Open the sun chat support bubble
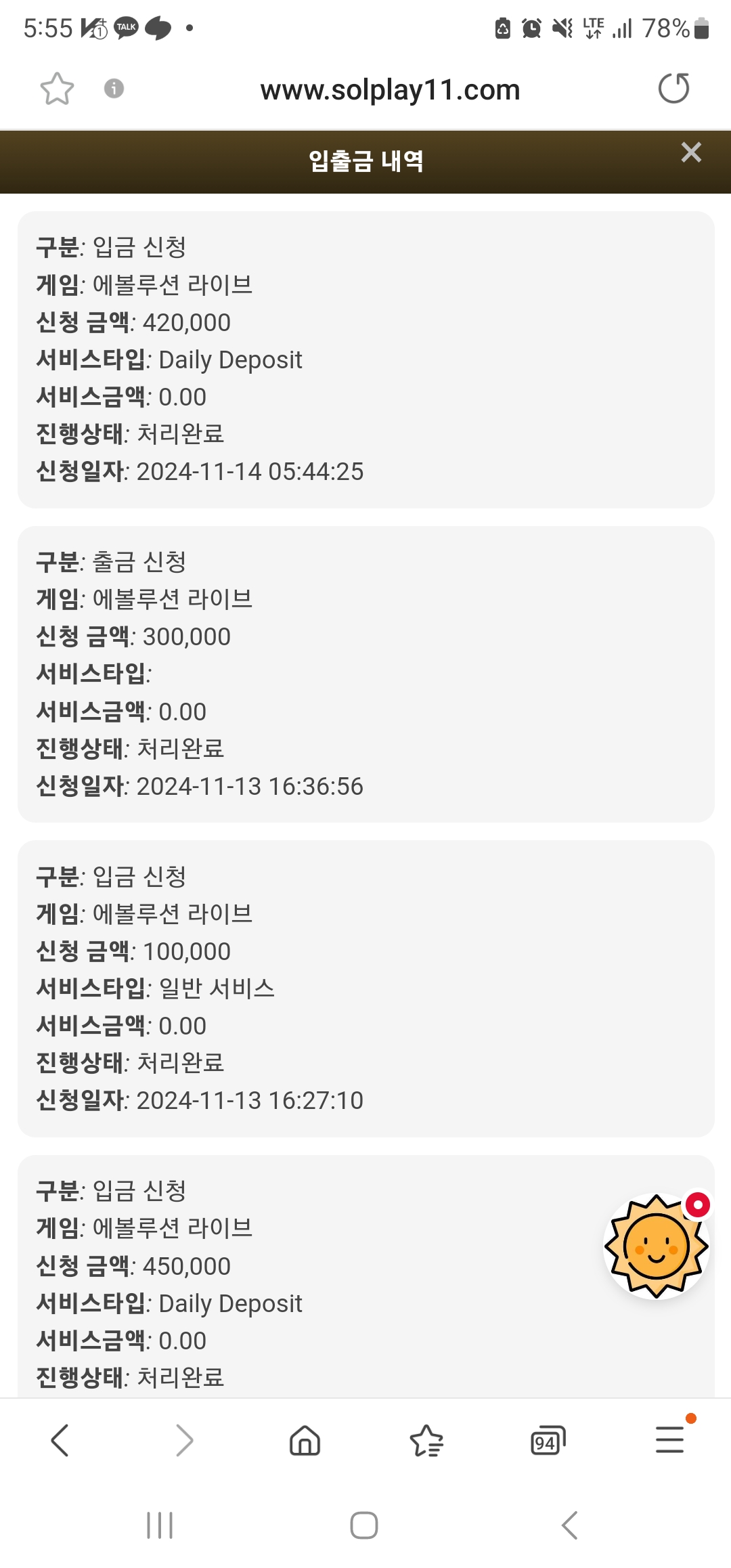Viewport: 731px width, 1568px height. [x=657, y=1246]
